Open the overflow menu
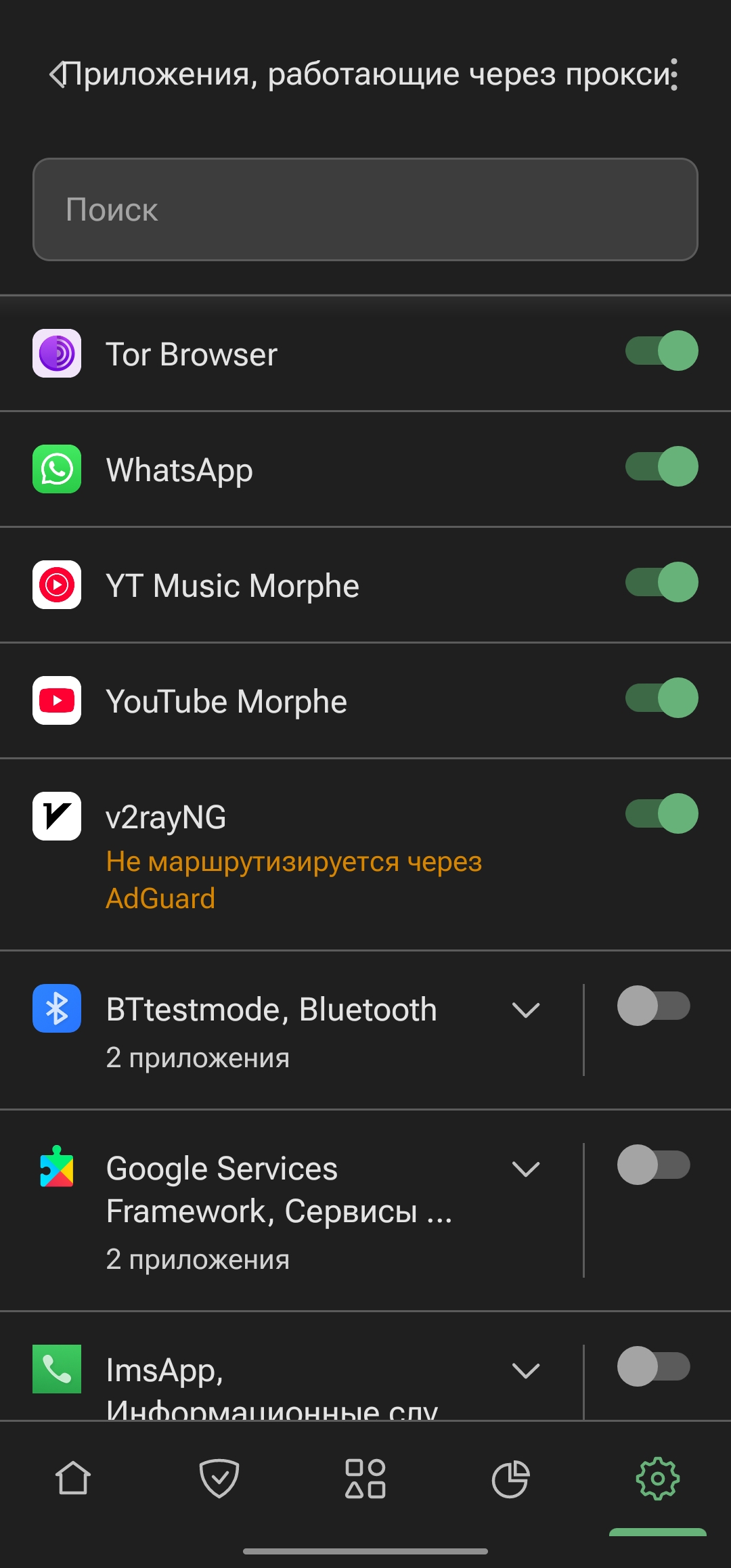This screenshot has height=1568, width=731. [673, 74]
